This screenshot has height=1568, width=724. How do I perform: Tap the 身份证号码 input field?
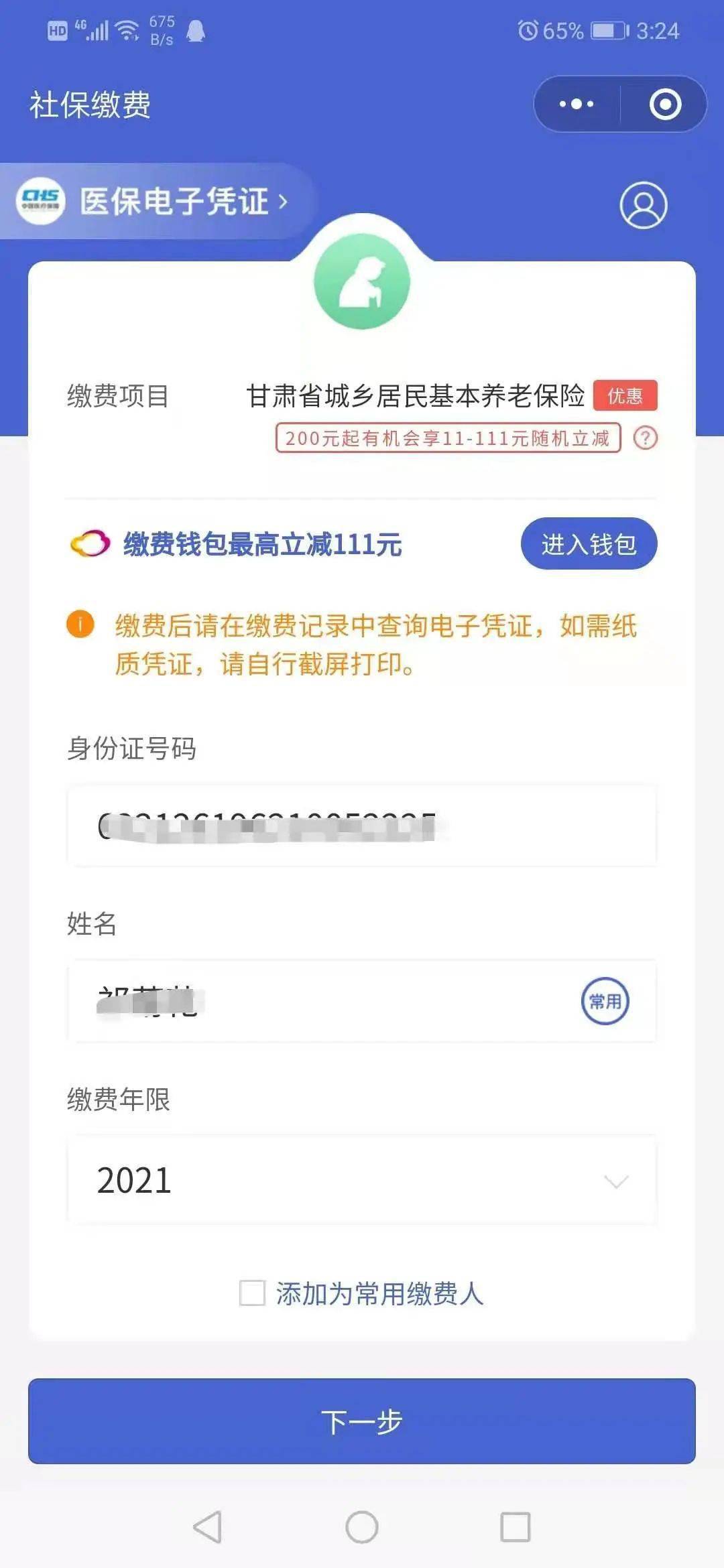coord(361,826)
